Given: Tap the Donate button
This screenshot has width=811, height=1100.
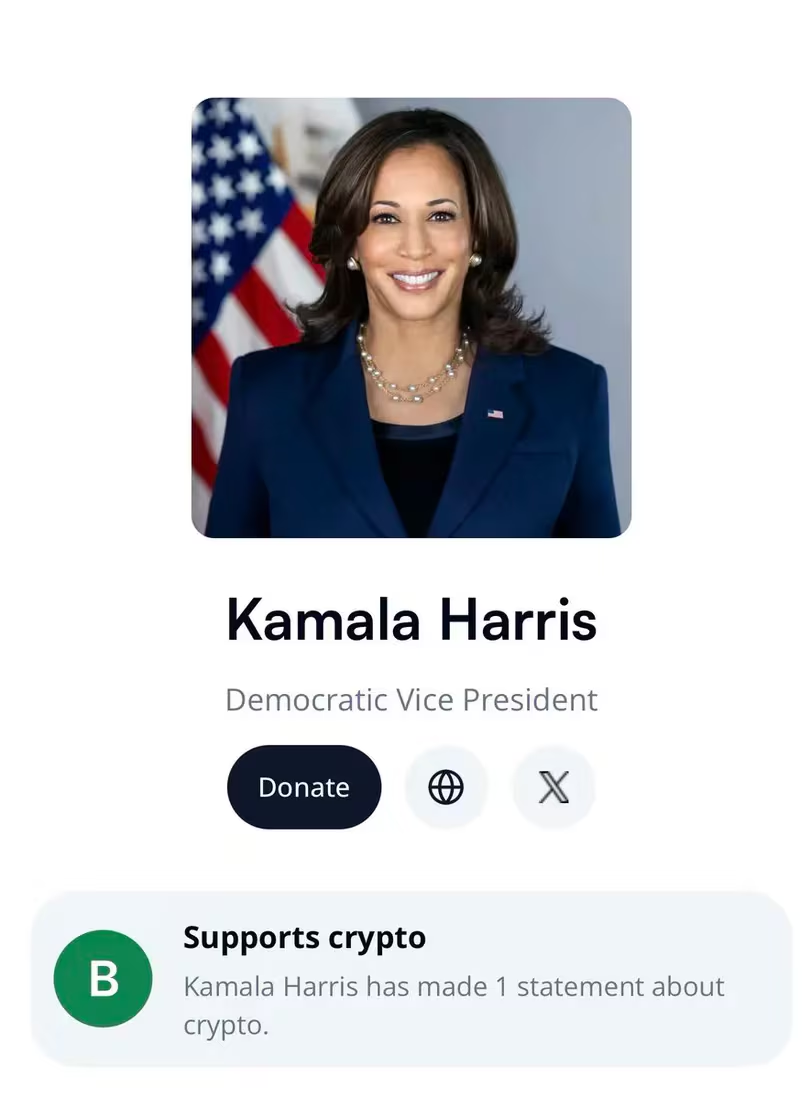Looking at the screenshot, I should click(x=304, y=787).
